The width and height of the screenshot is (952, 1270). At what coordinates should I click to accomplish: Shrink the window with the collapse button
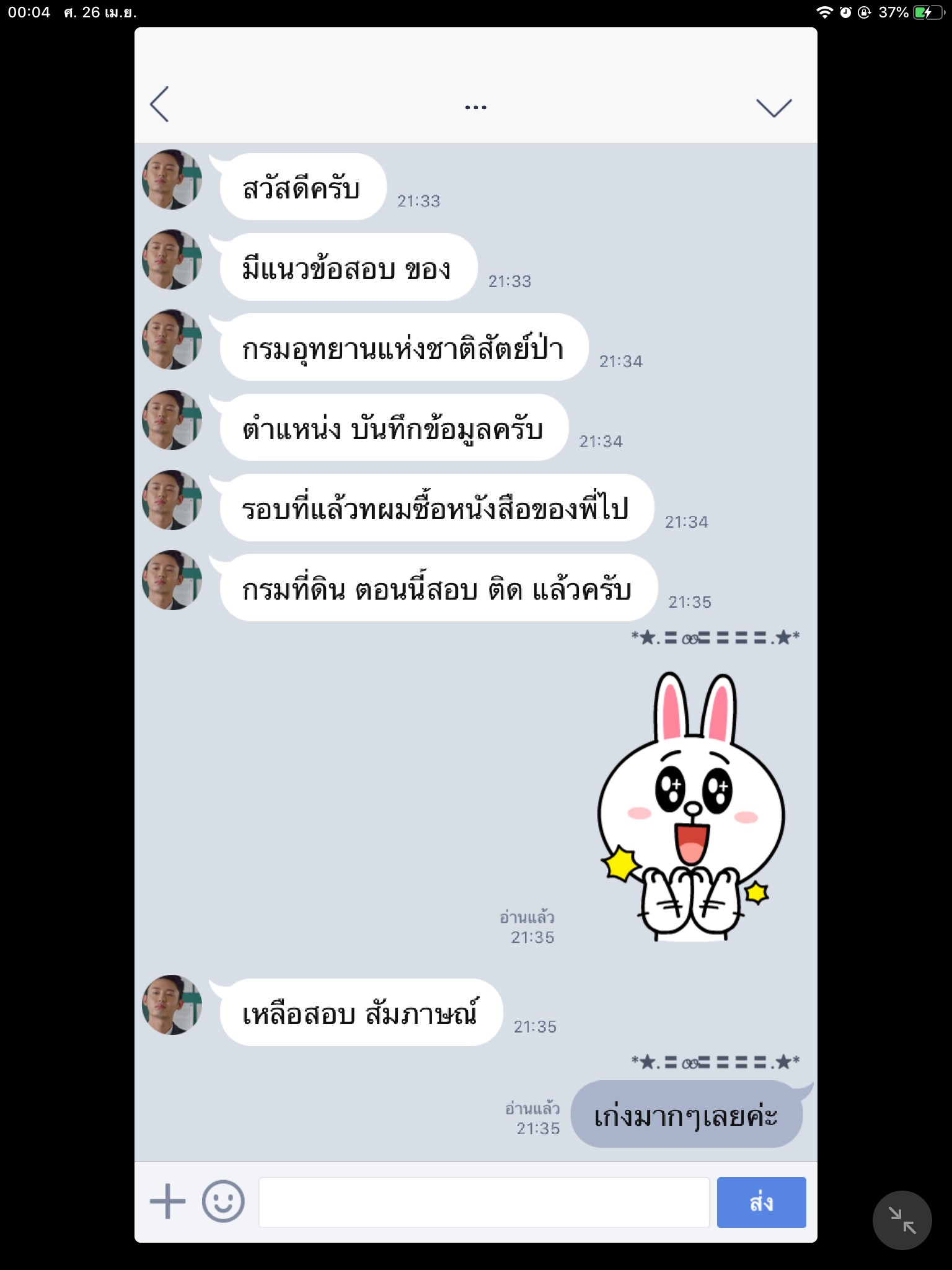[902, 1220]
